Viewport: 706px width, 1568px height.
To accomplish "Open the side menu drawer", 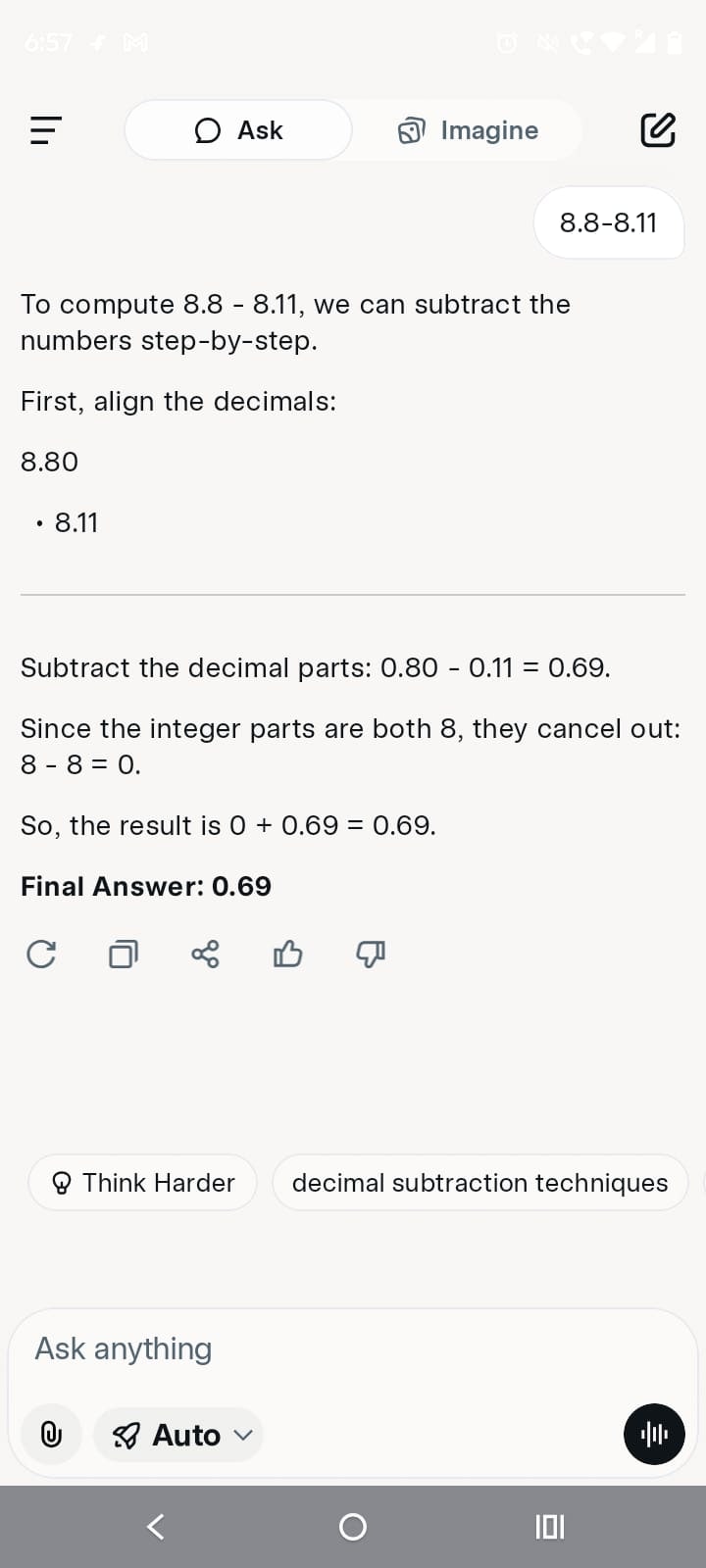I will click(46, 130).
